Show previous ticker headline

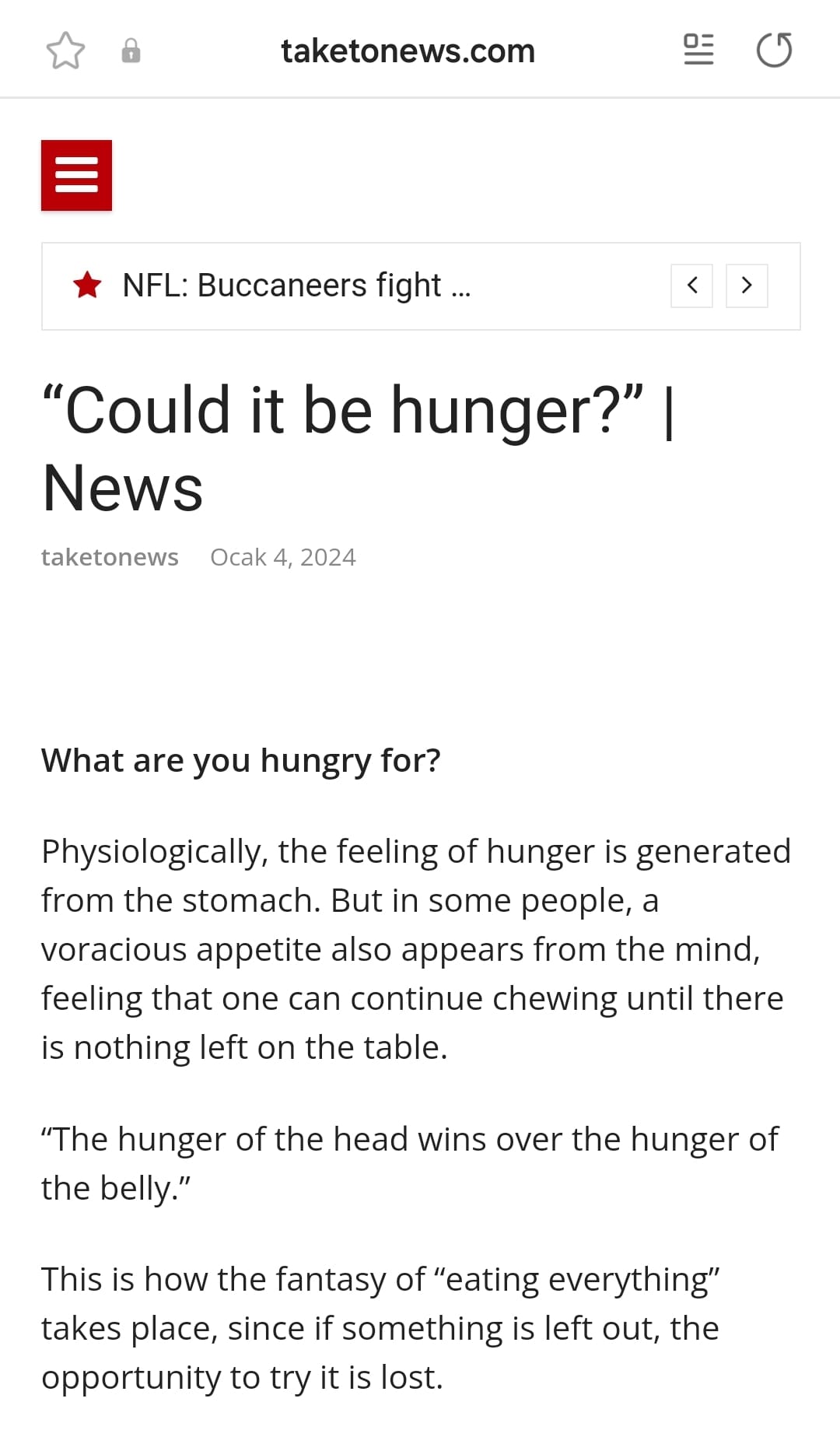coord(691,286)
